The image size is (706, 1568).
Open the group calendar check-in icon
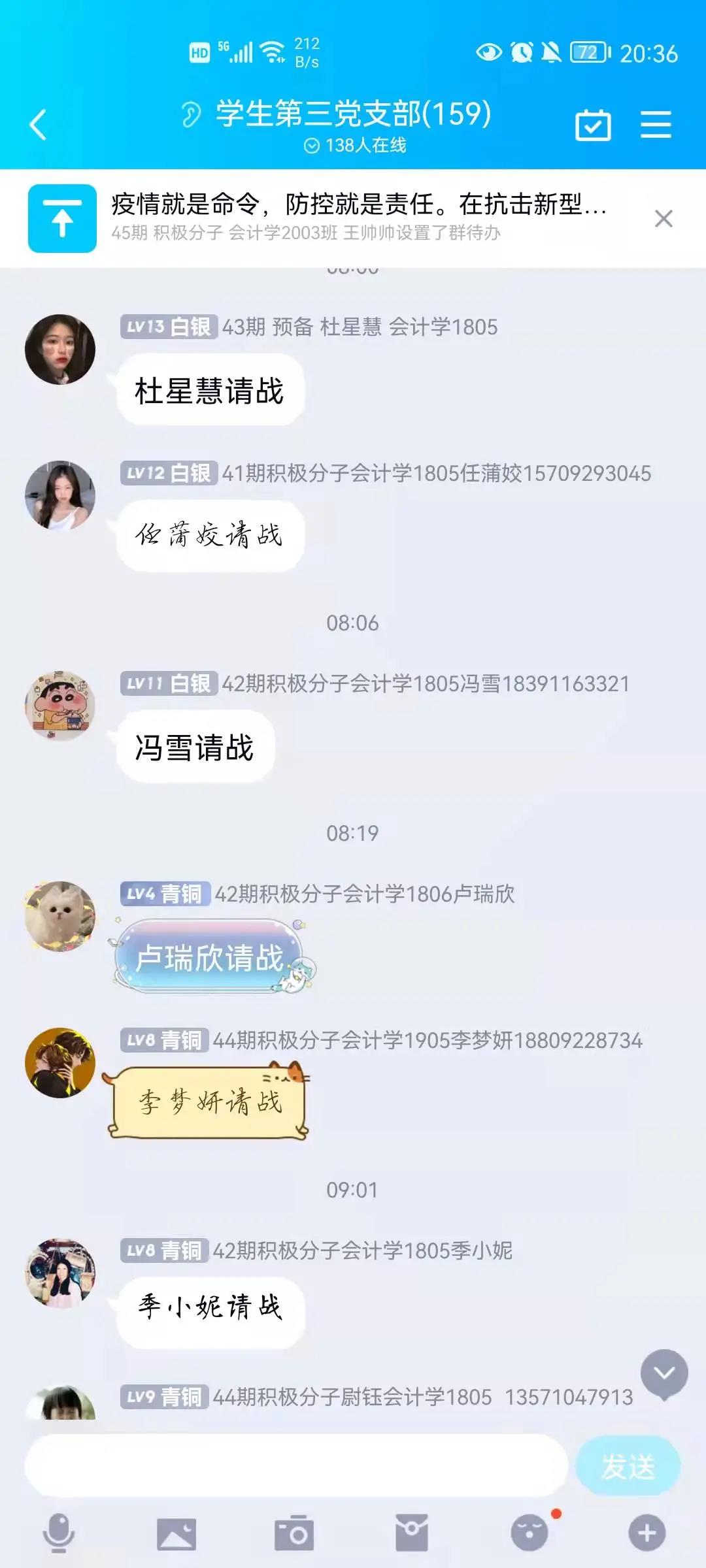click(593, 124)
